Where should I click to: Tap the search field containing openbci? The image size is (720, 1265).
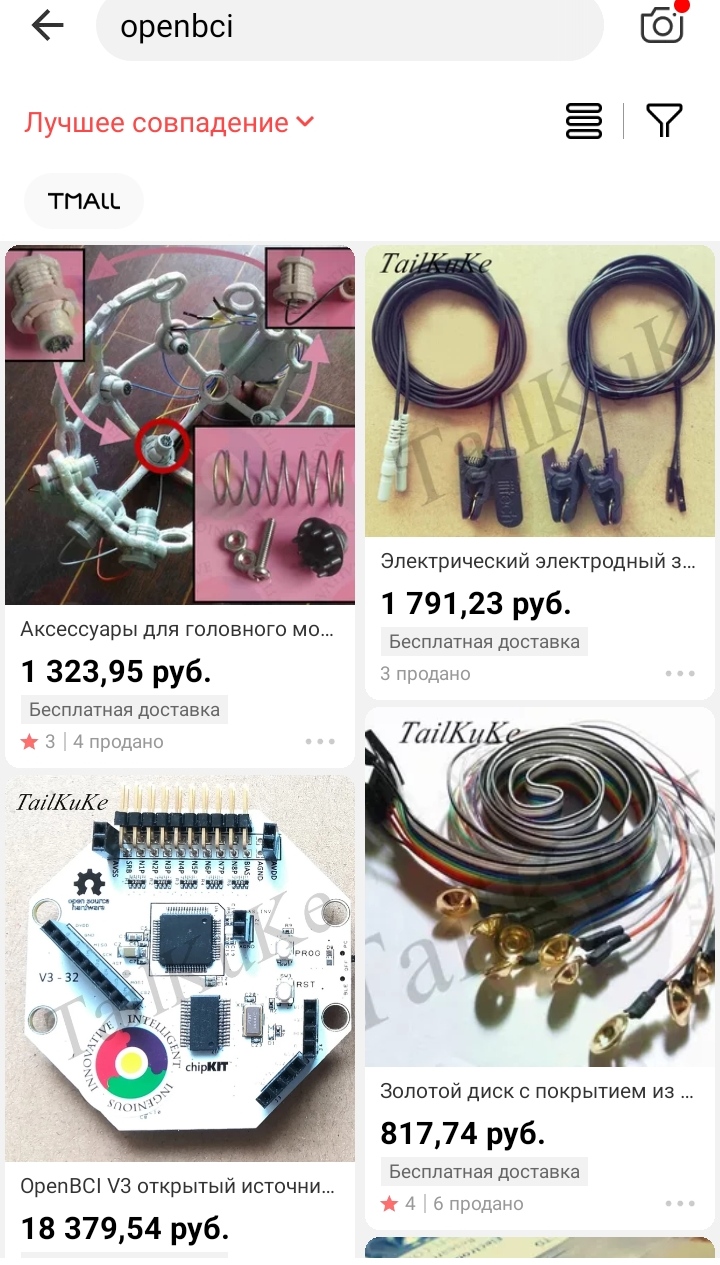[350, 27]
